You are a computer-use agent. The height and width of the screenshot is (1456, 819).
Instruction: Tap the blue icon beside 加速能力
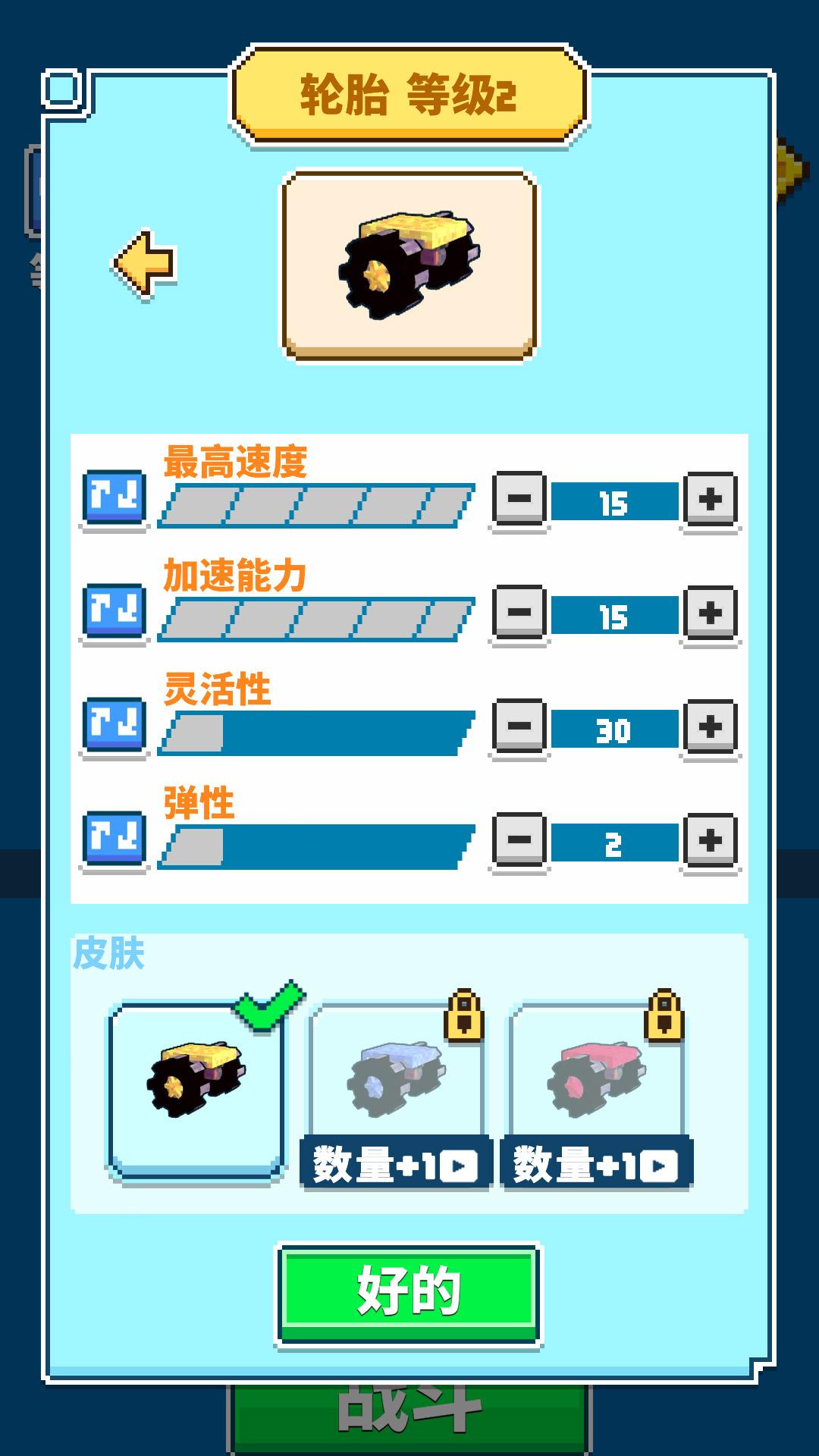(x=114, y=613)
